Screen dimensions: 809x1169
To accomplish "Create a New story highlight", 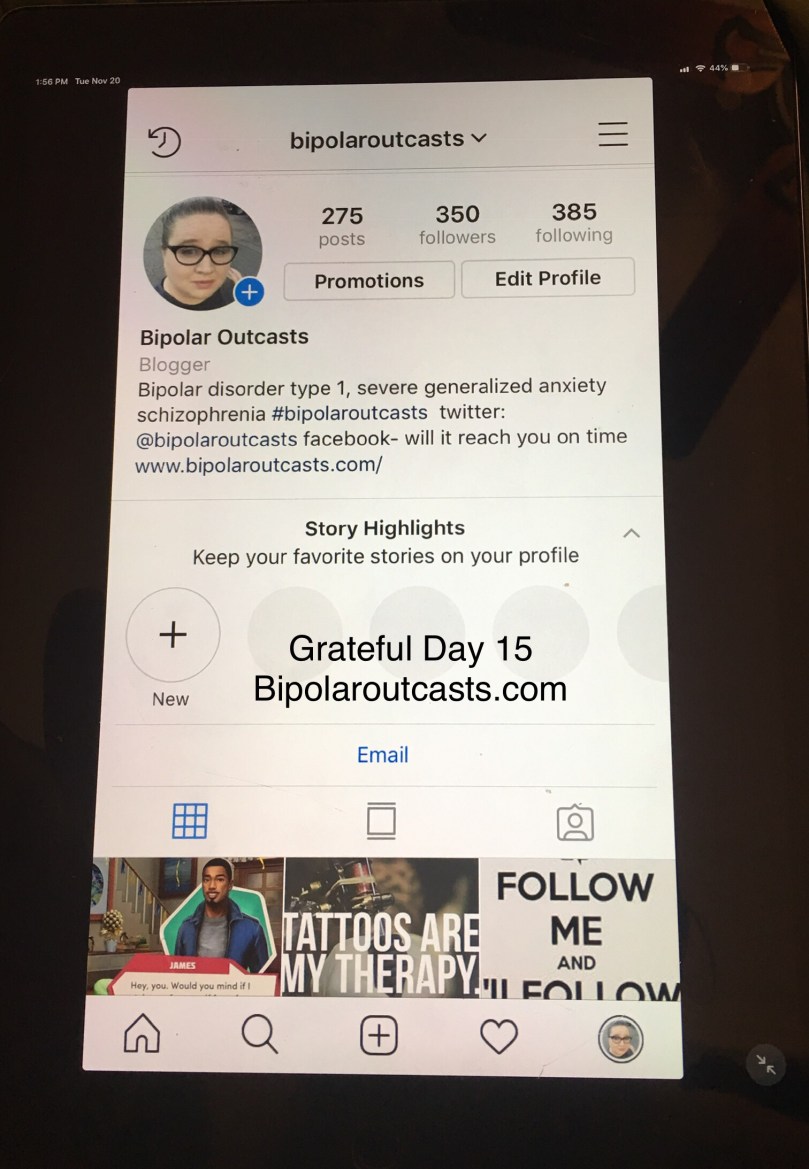I will (x=173, y=636).
